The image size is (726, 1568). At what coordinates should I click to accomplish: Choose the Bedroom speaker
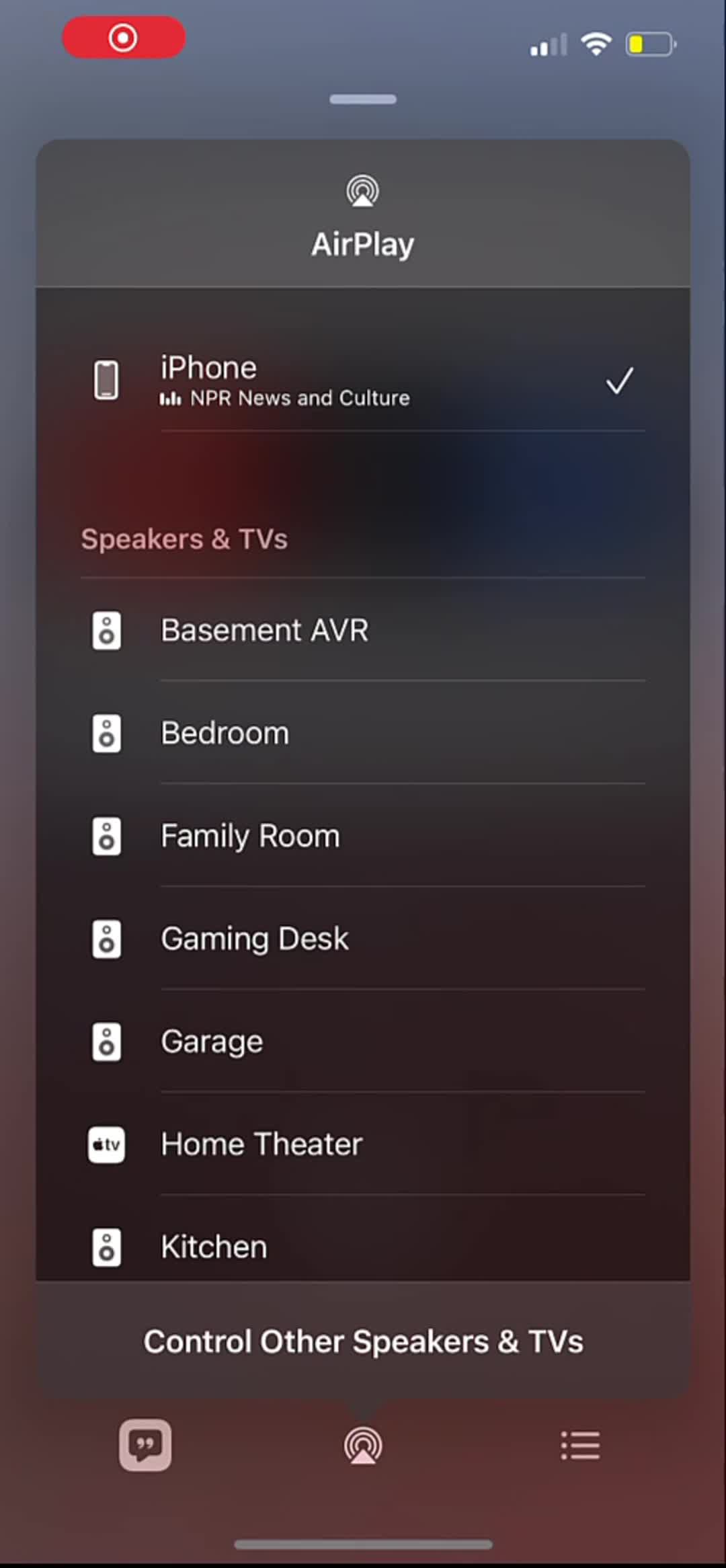363,734
